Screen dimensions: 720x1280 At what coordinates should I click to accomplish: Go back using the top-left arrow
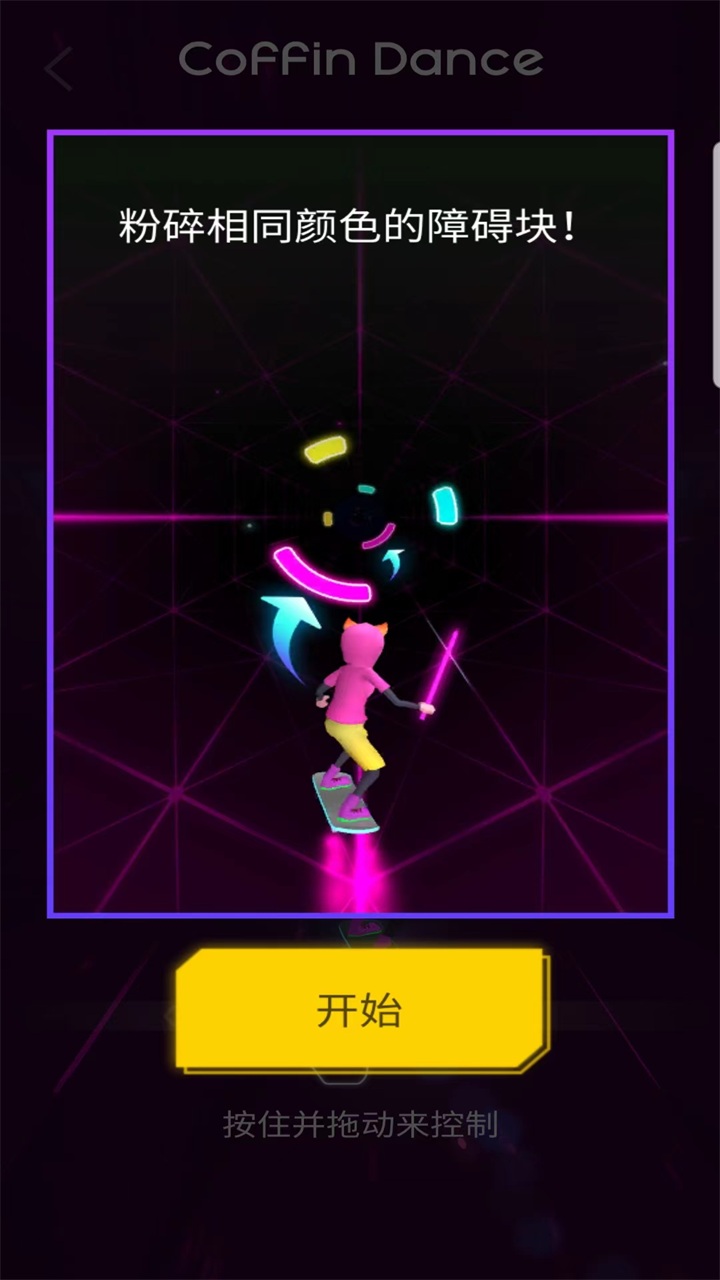click(60, 68)
